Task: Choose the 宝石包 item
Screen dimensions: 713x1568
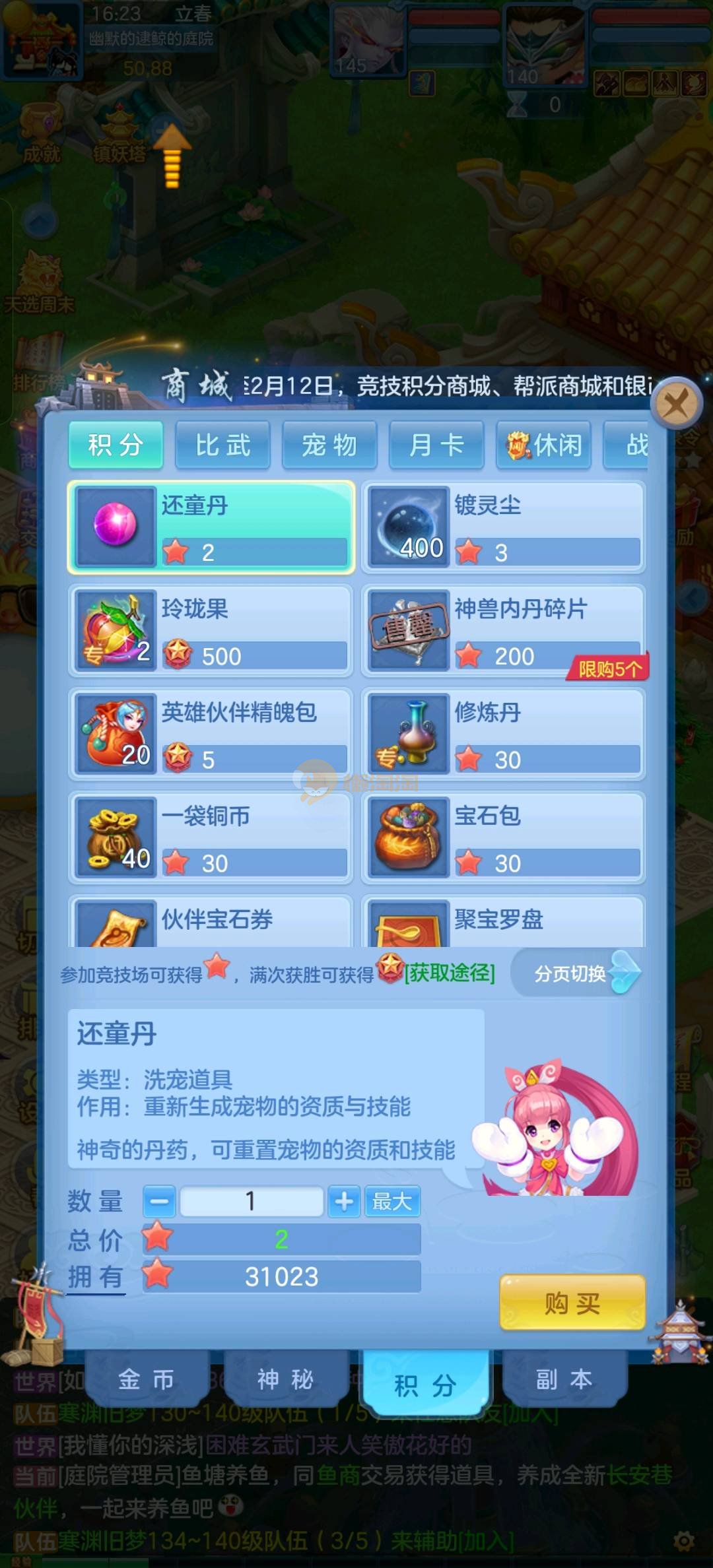Action: 503,837
